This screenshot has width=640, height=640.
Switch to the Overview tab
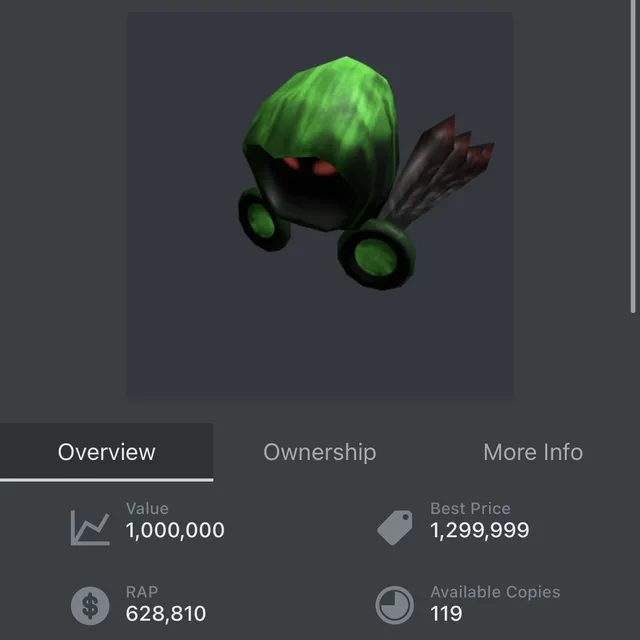coord(106,452)
